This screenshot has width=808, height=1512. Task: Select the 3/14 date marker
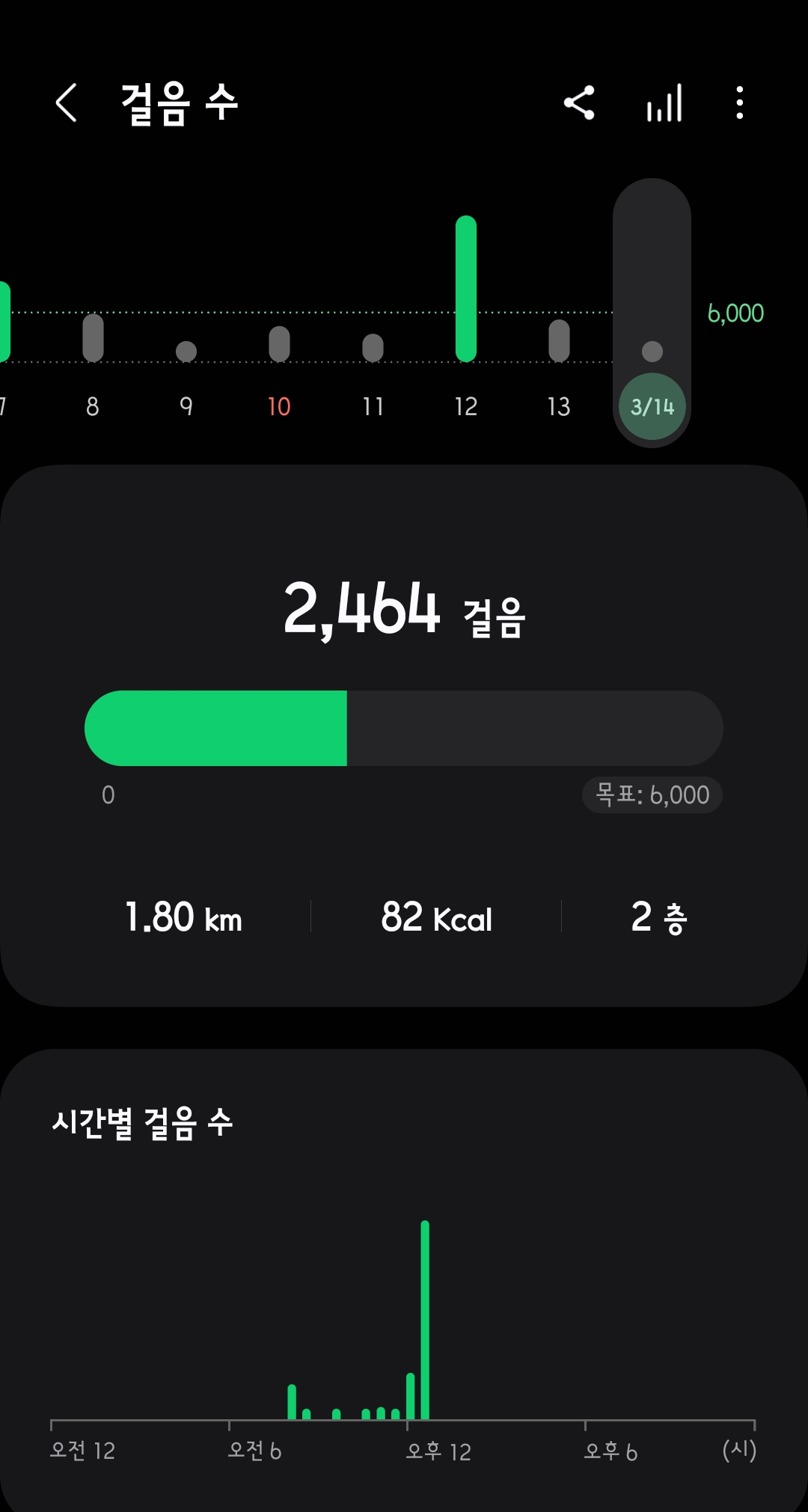point(652,407)
